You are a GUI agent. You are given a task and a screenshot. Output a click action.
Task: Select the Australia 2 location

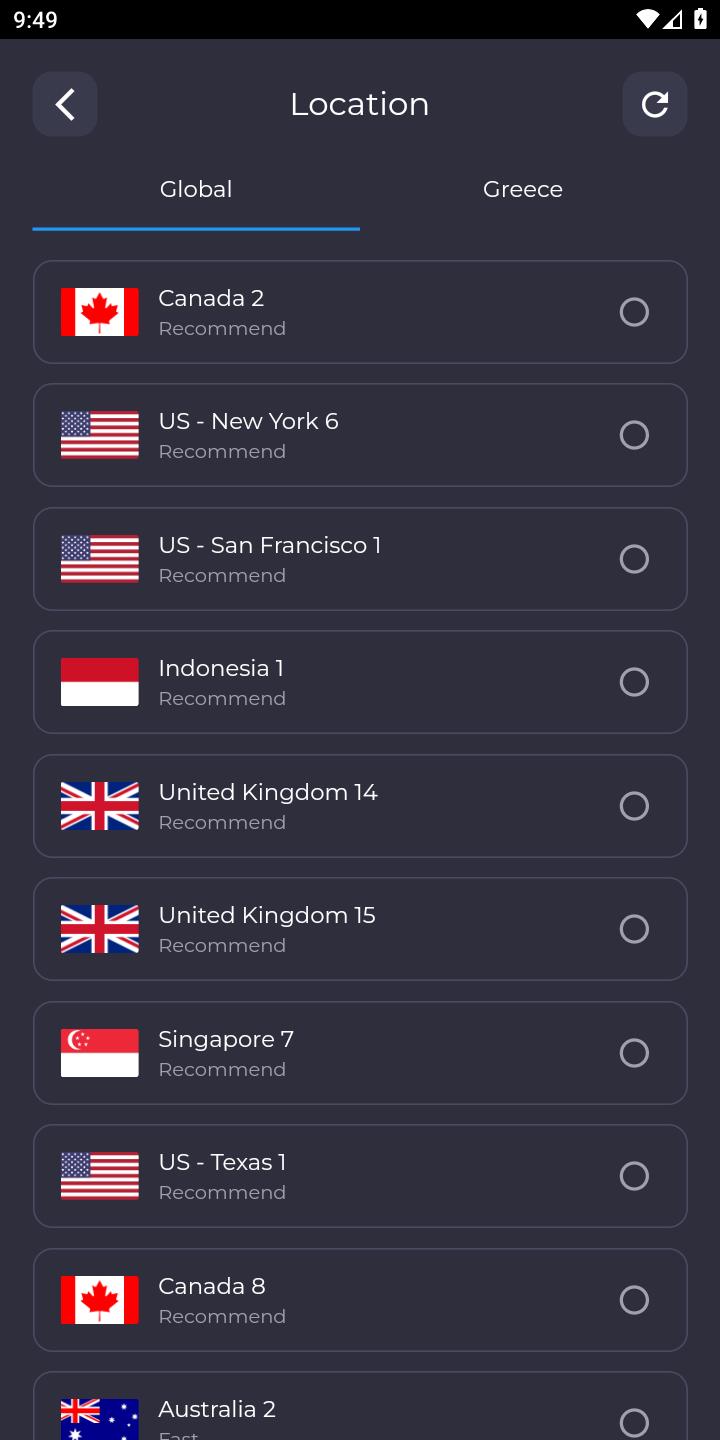point(360,1407)
